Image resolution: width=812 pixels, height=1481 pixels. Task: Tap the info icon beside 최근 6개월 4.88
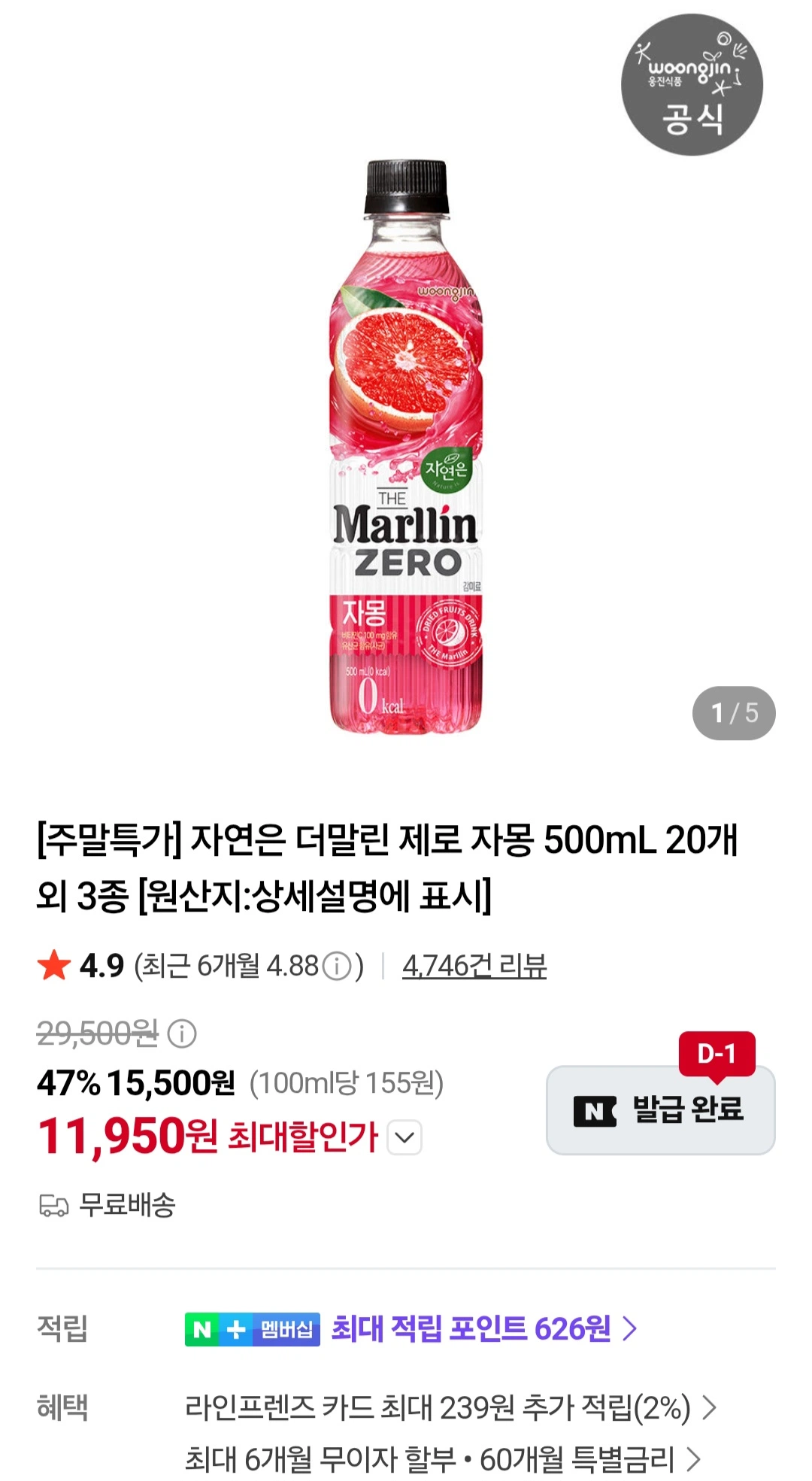[337, 967]
